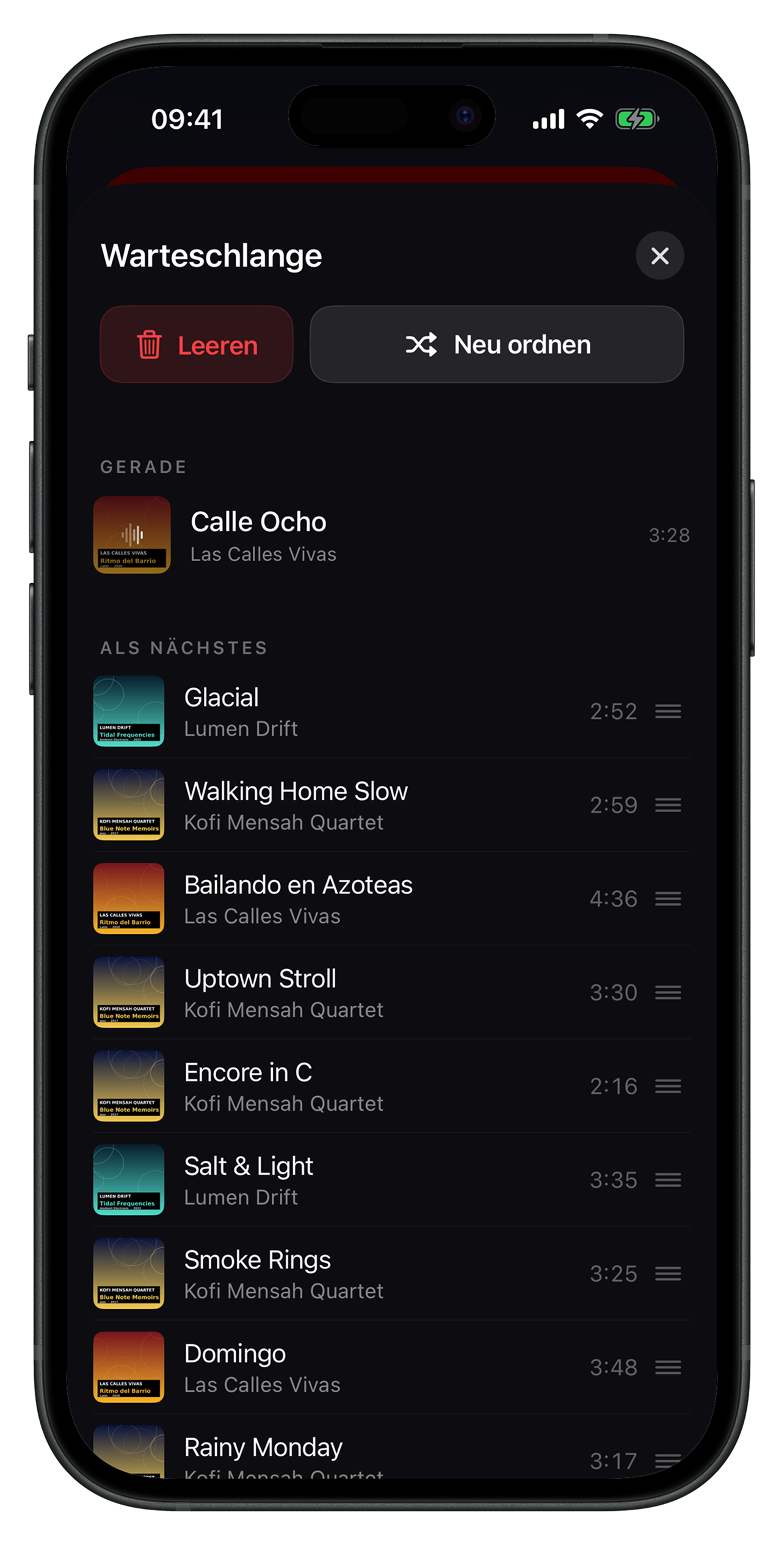Skip to Salt & Light
The width and height of the screenshot is (784, 1545).
(391, 1180)
